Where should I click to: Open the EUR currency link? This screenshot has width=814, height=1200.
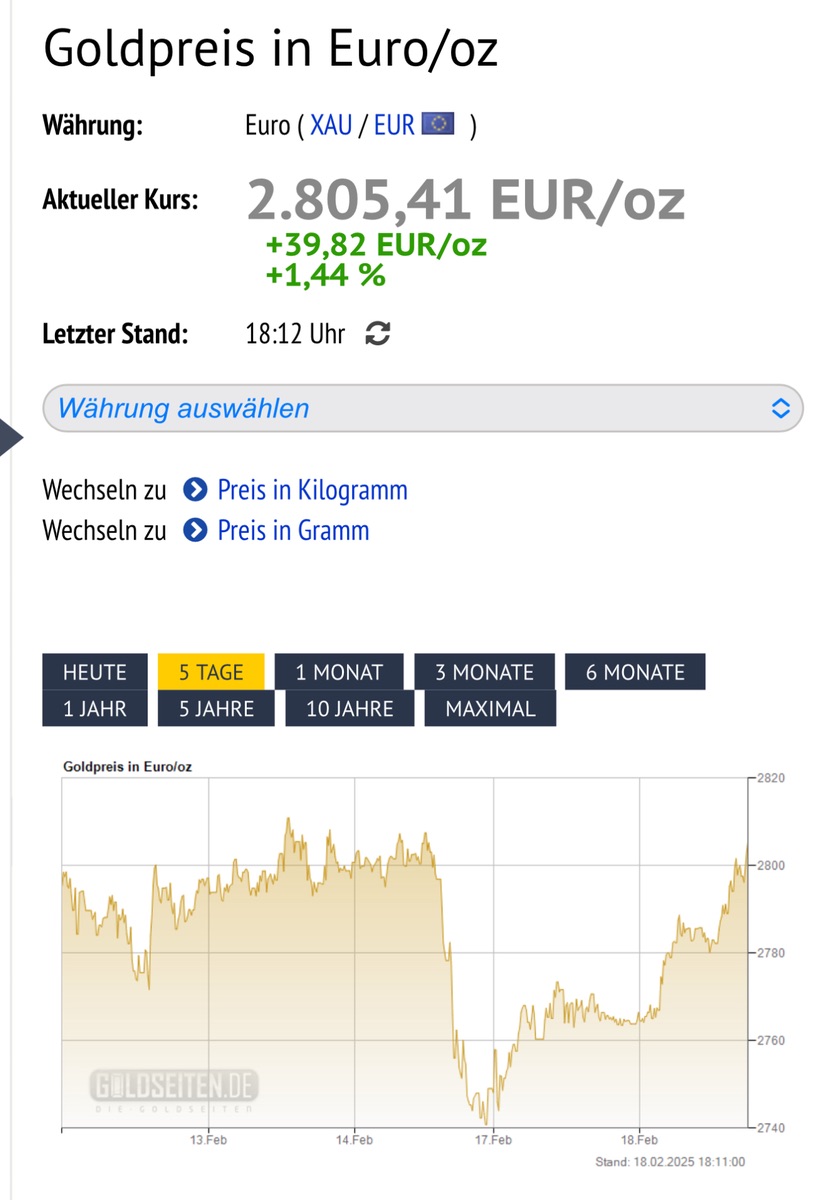[x=394, y=126]
